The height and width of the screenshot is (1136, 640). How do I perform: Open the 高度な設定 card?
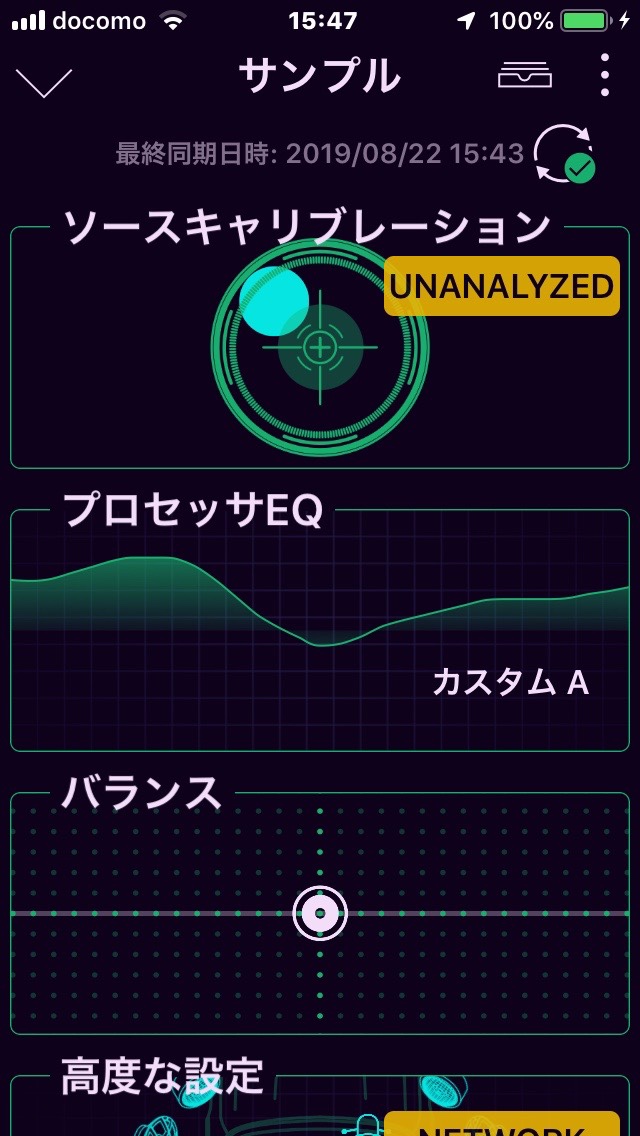tap(320, 1105)
